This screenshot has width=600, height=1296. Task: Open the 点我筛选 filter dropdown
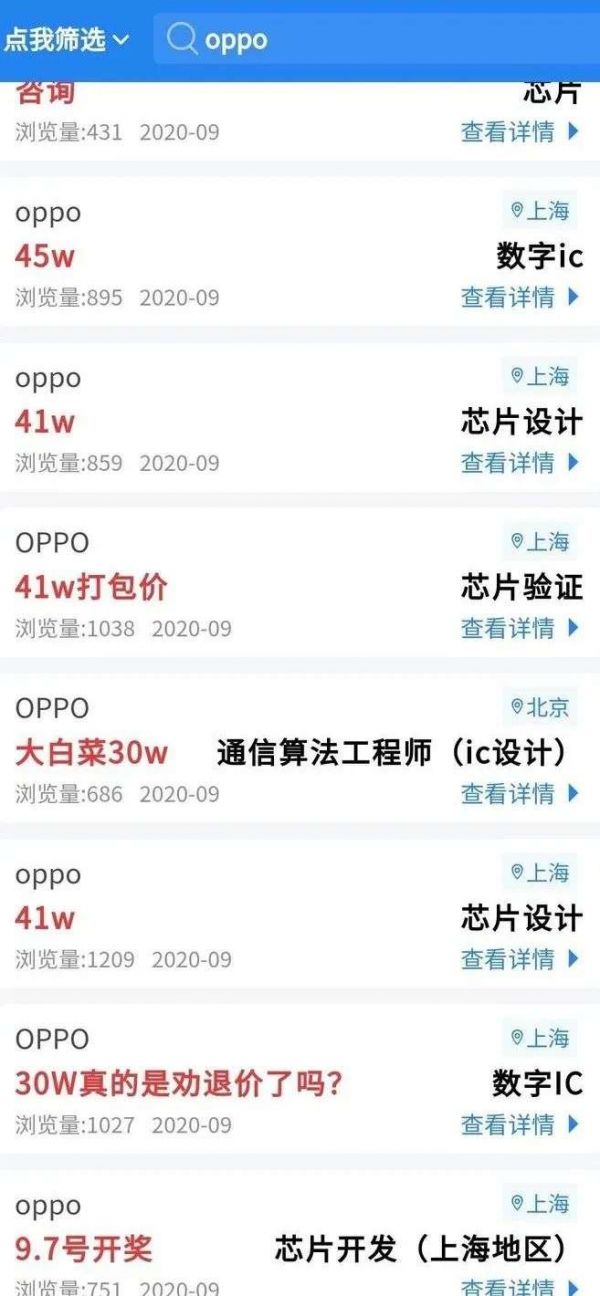pos(66,40)
